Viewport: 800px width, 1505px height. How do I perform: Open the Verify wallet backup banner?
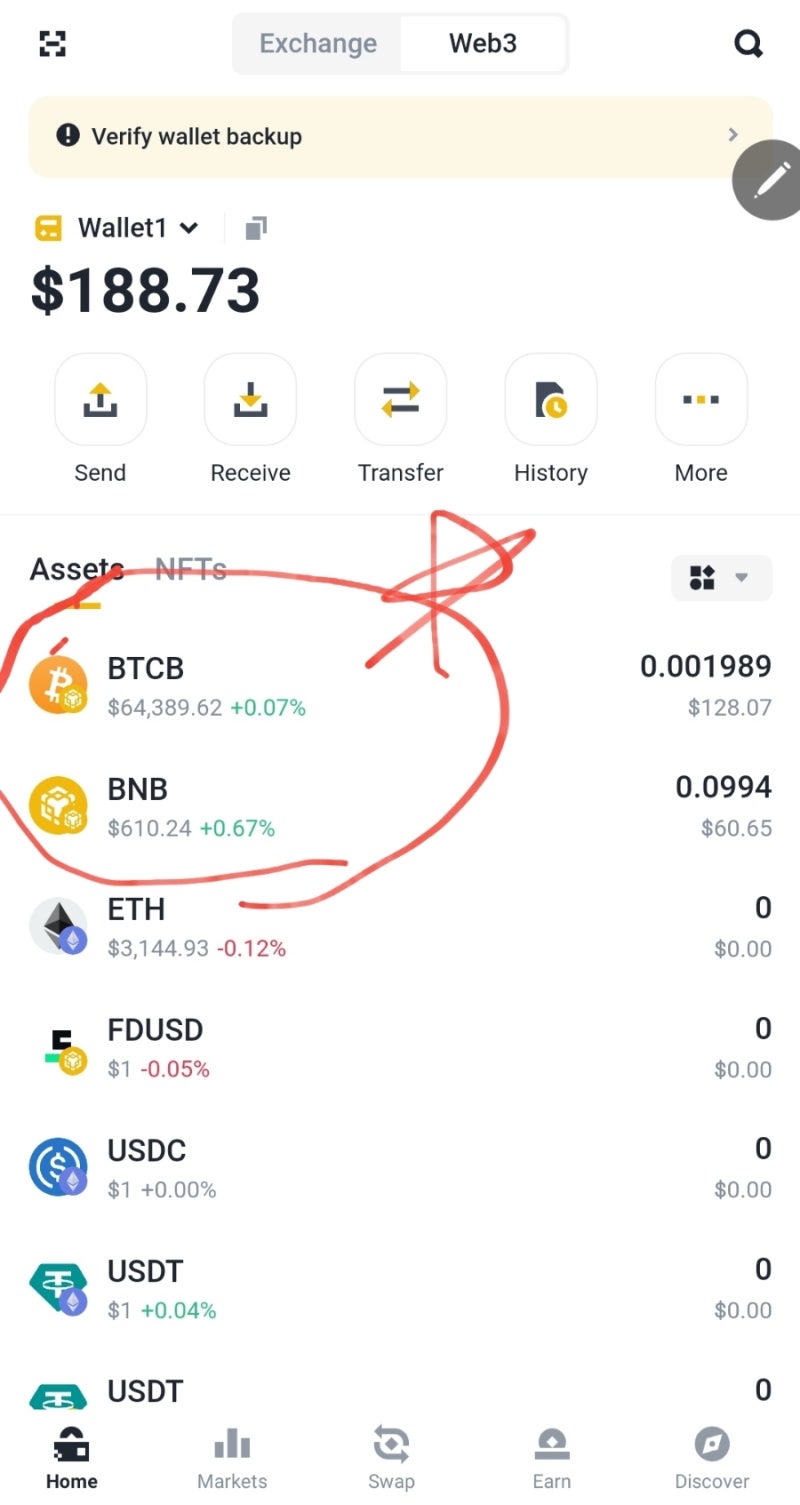pos(400,136)
